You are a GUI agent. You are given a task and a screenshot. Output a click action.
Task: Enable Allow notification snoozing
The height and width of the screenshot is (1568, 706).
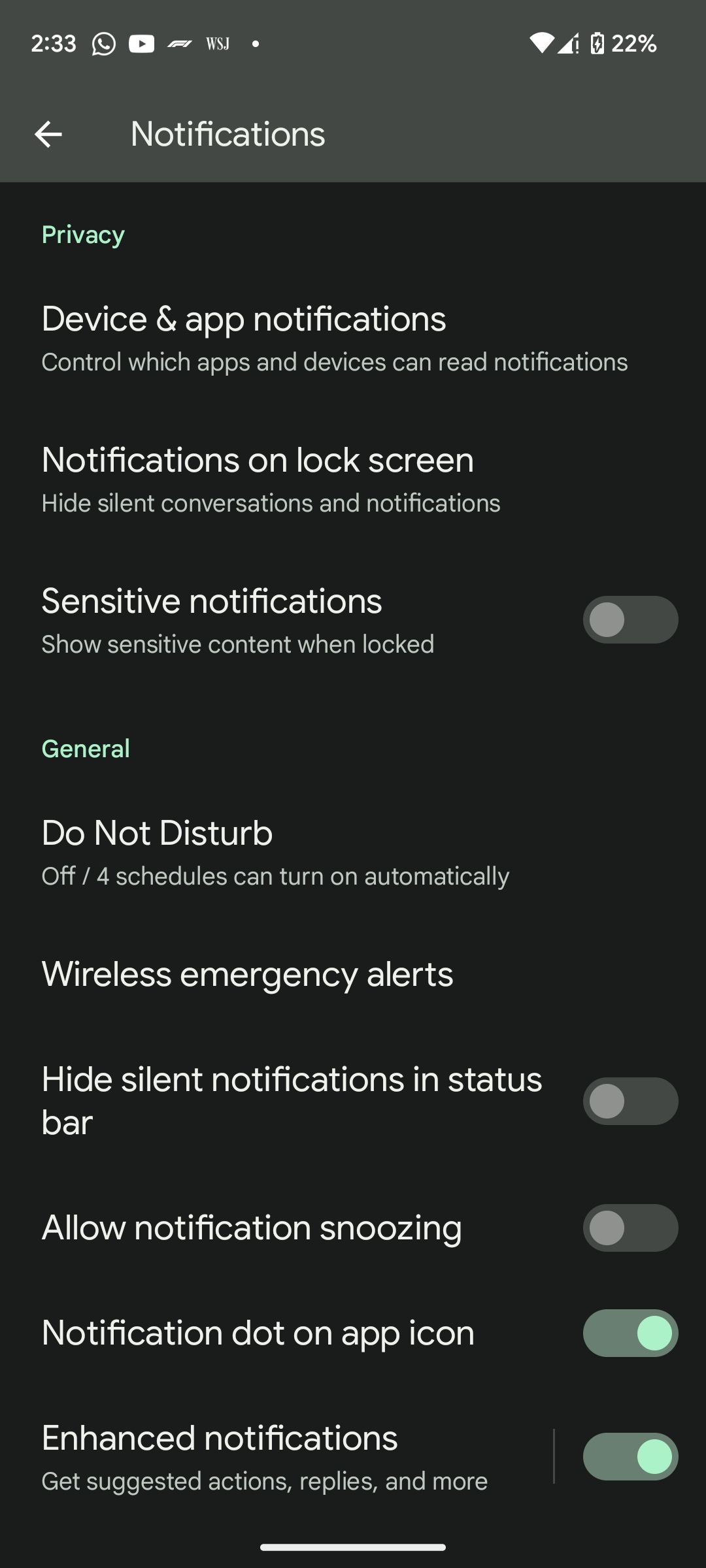630,1227
